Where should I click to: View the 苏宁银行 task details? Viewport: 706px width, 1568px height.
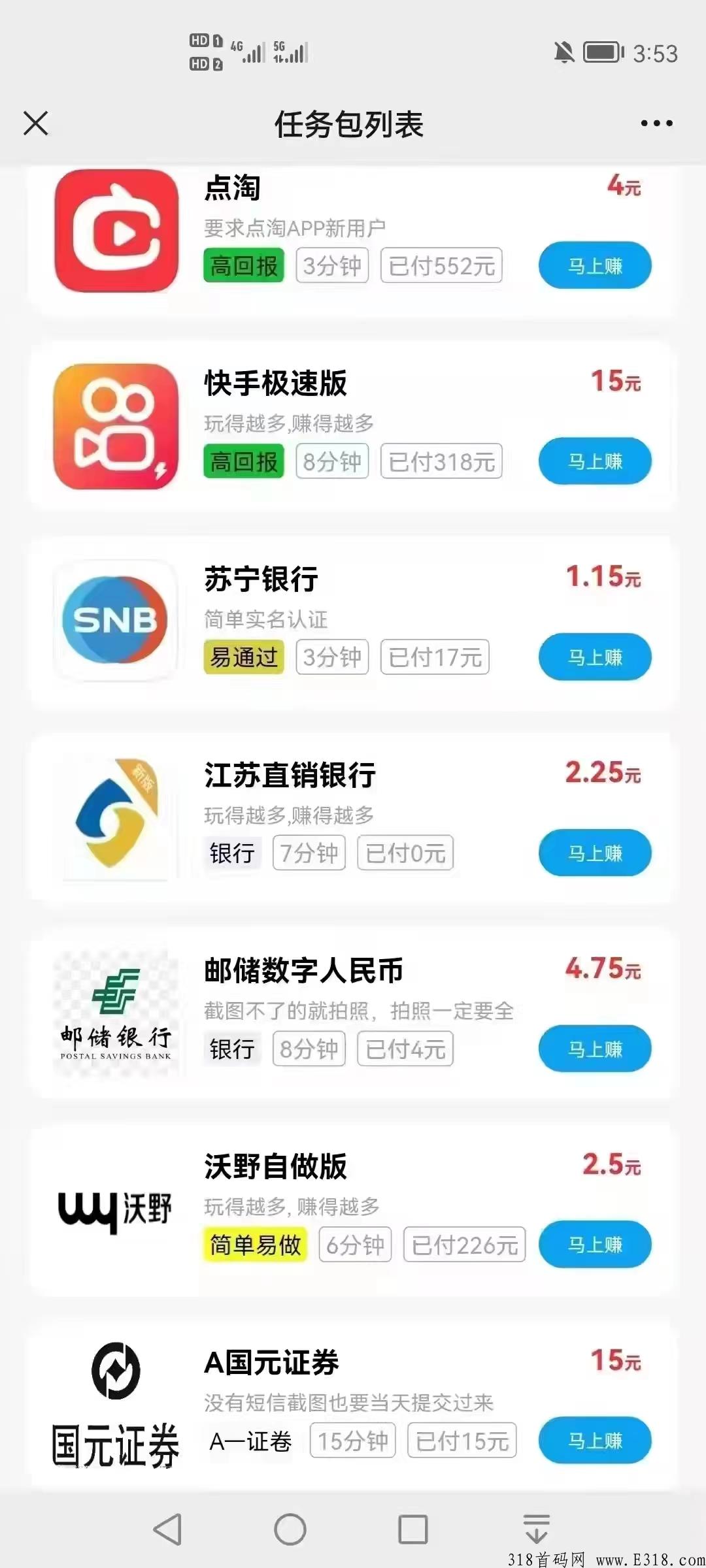(x=352, y=622)
